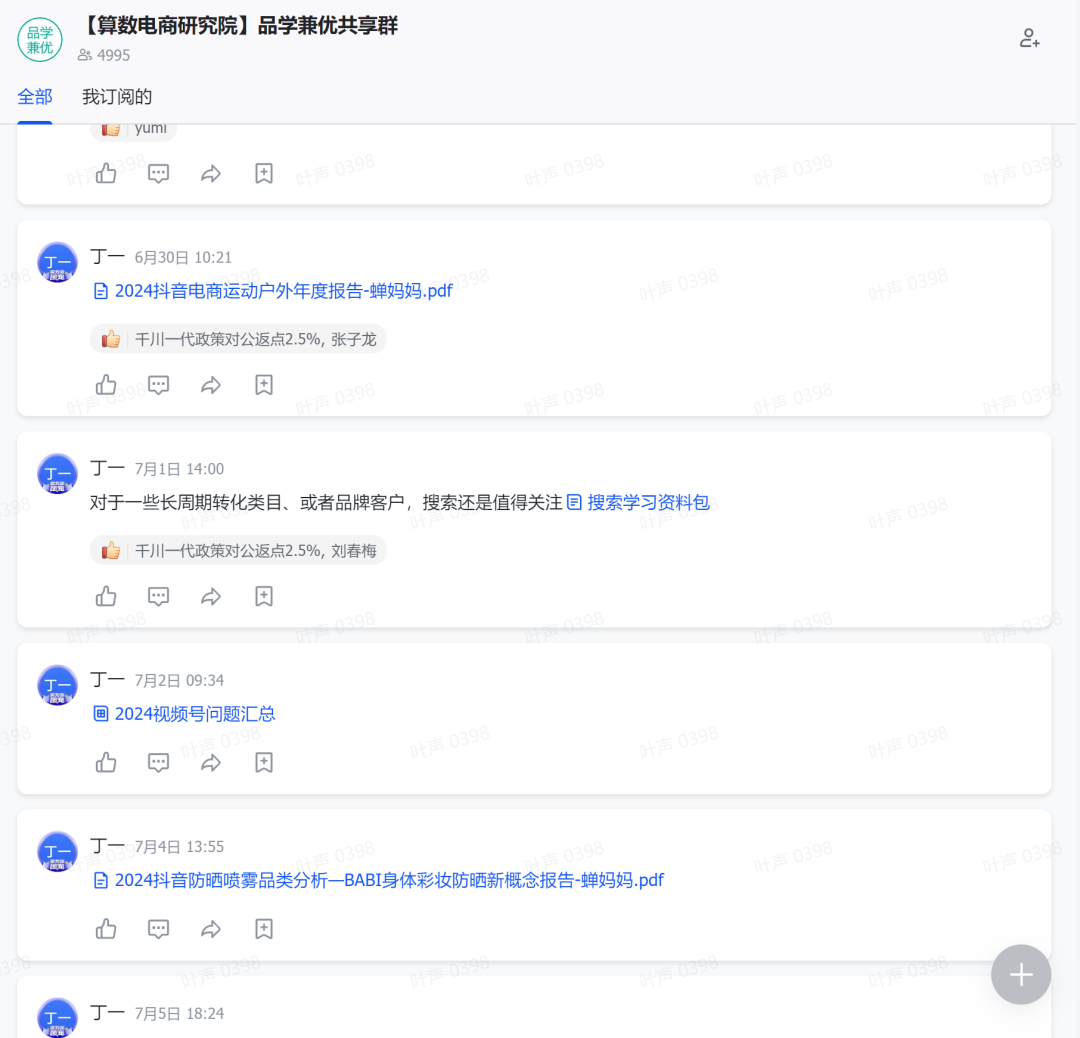The width and height of the screenshot is (1080, 1038).
Task: Open the add member icon
Action: [1029, 39]
